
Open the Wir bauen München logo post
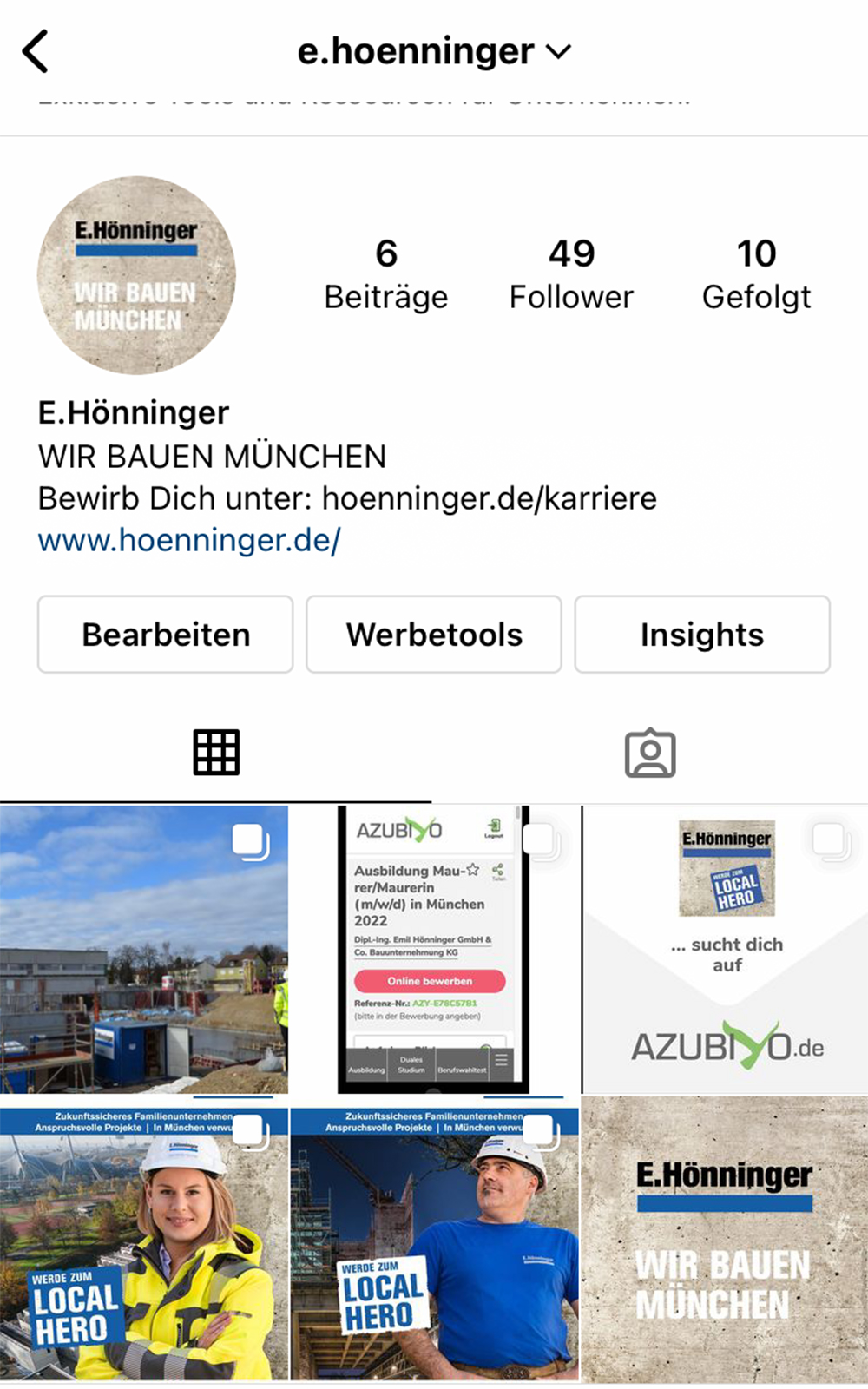click(725, 1240)
